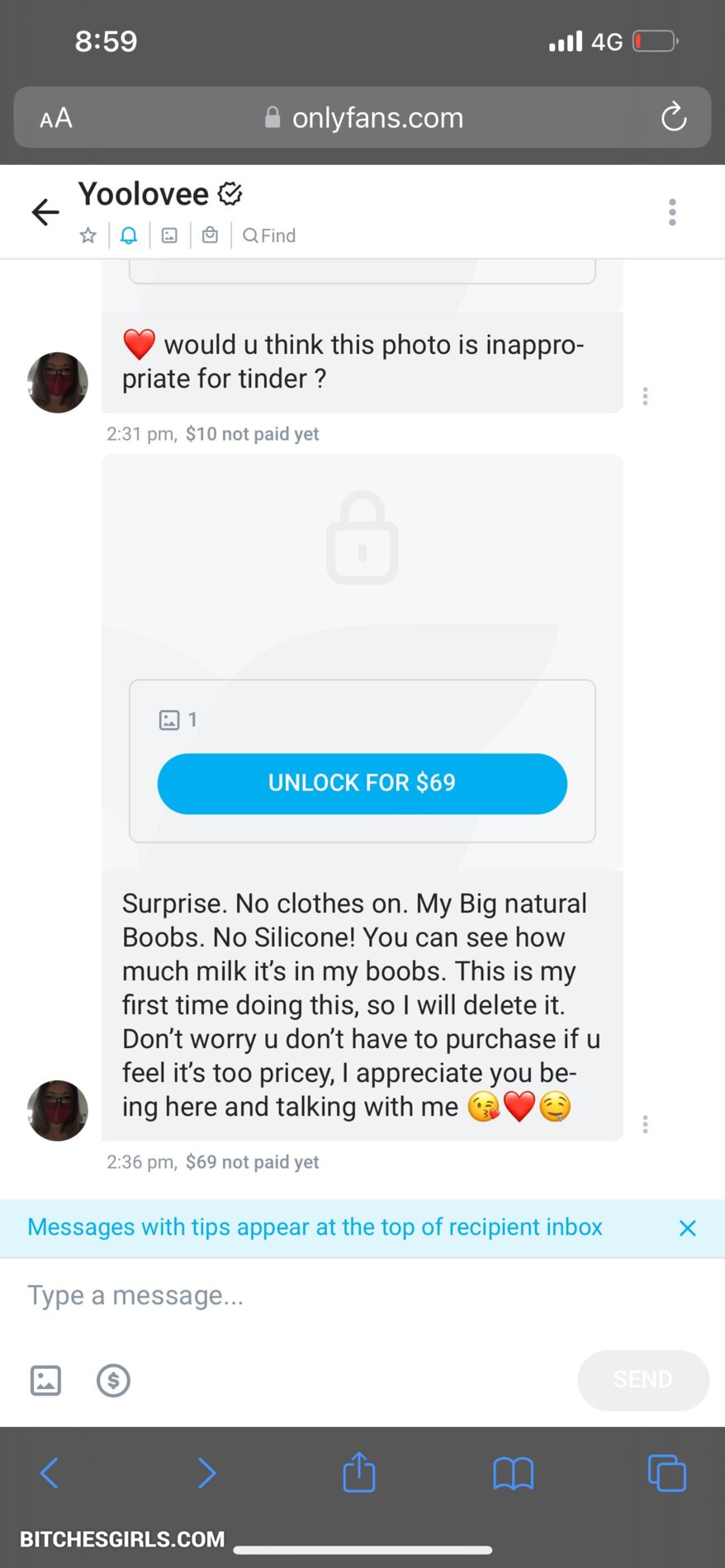Image resolution: width=725 pixels, height=1568 pixels.
Task: Open the chat overflow menu
Action: point(672,212)
